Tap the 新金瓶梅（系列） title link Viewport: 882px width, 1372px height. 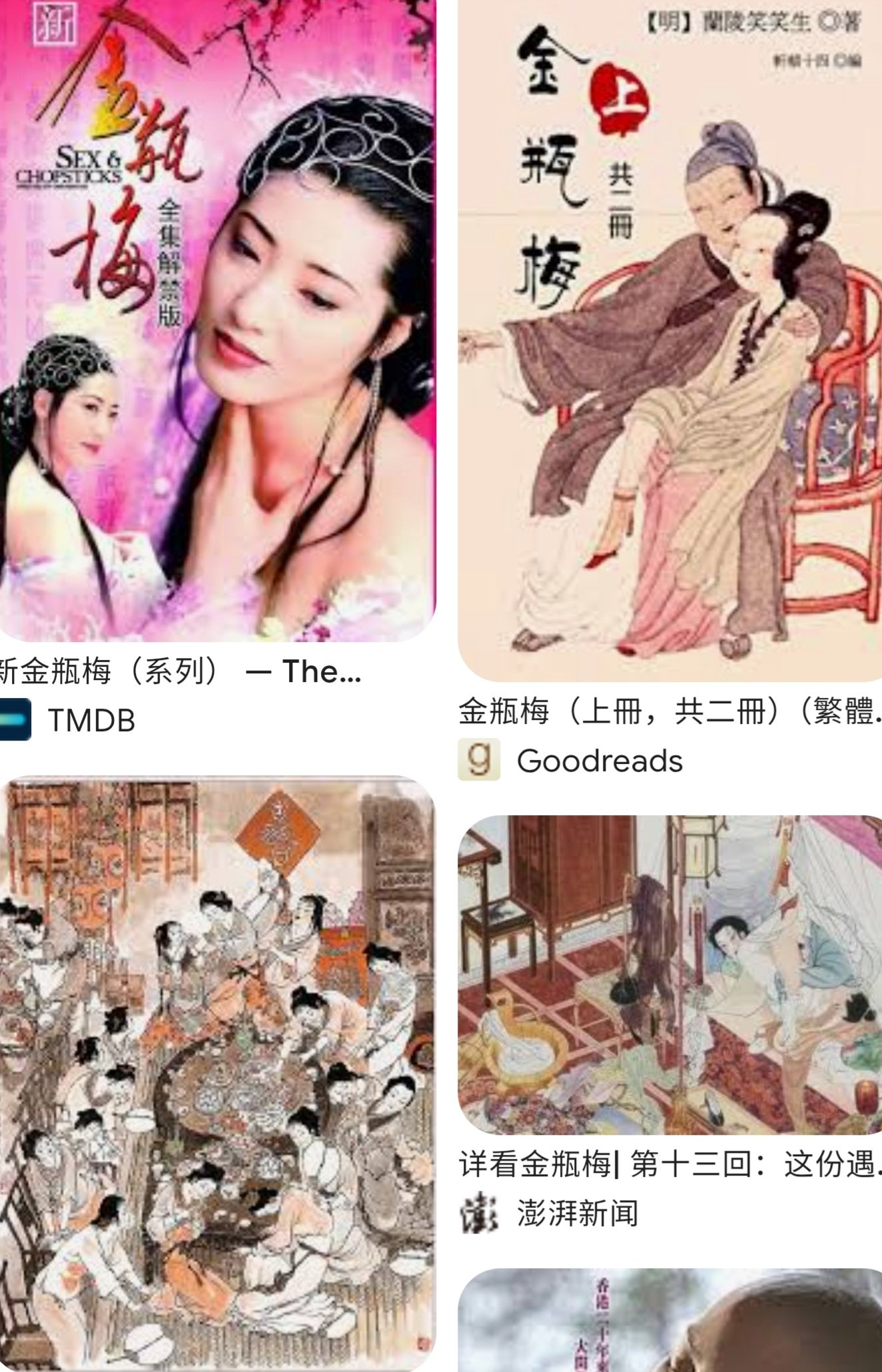(180, 671)
